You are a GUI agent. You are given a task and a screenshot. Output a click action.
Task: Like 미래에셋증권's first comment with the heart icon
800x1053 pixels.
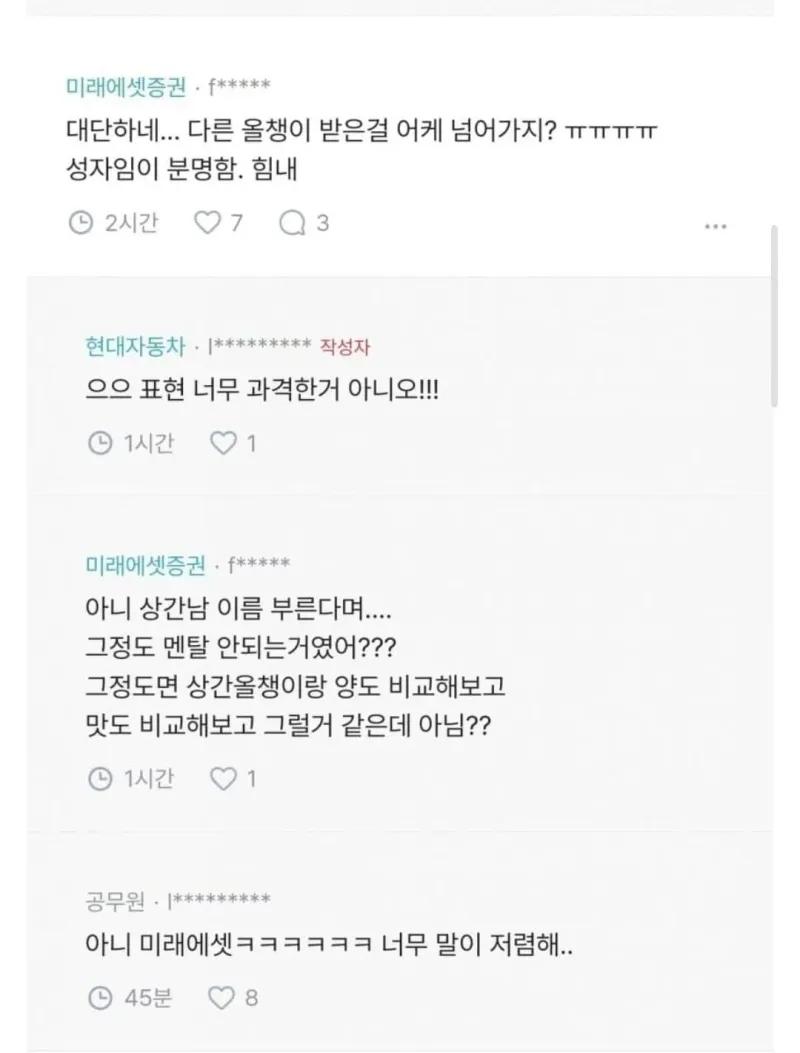coord(204,224)
